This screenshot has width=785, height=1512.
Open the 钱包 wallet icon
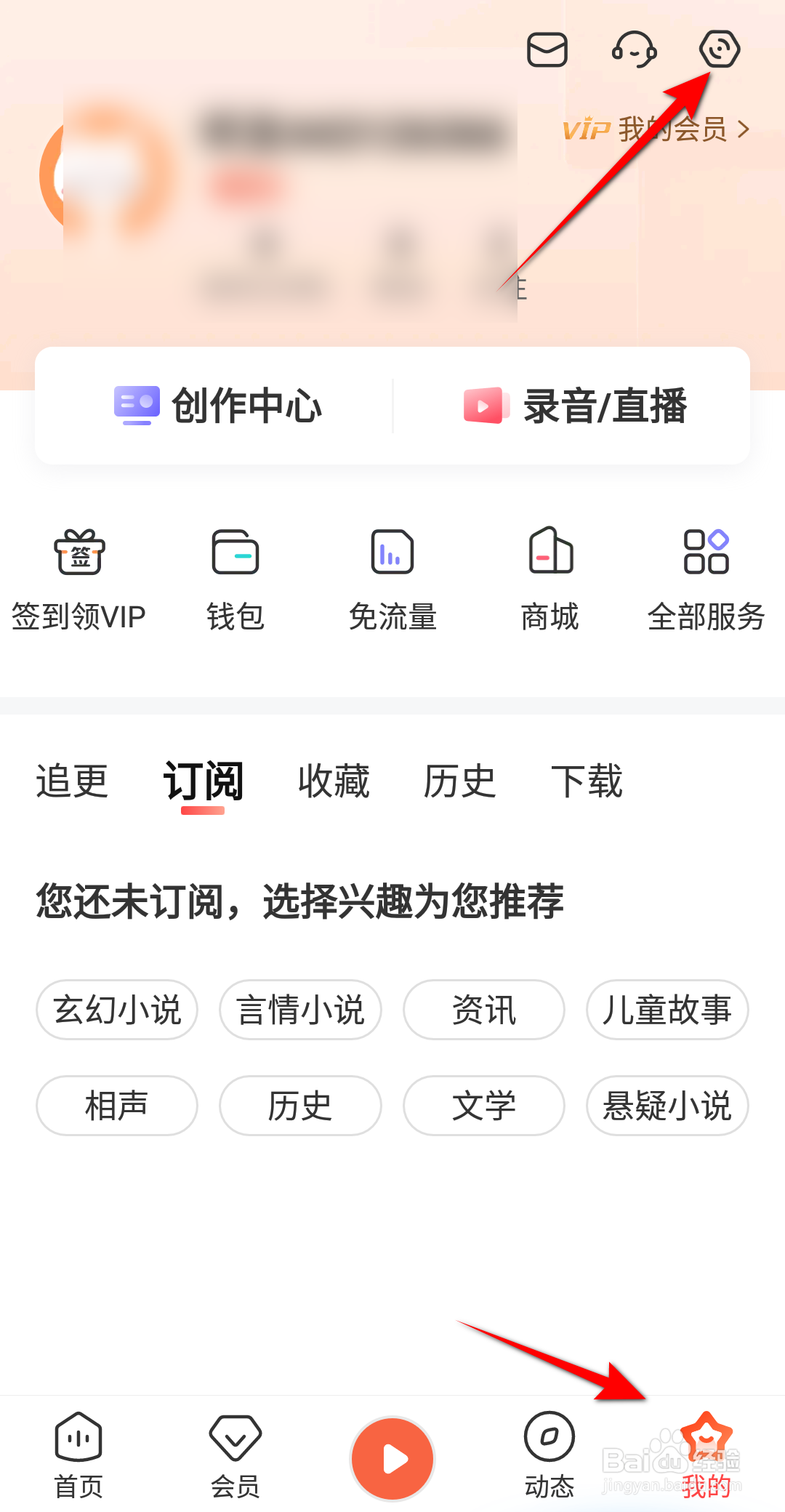pyautogui.click(x=235, y=578)
